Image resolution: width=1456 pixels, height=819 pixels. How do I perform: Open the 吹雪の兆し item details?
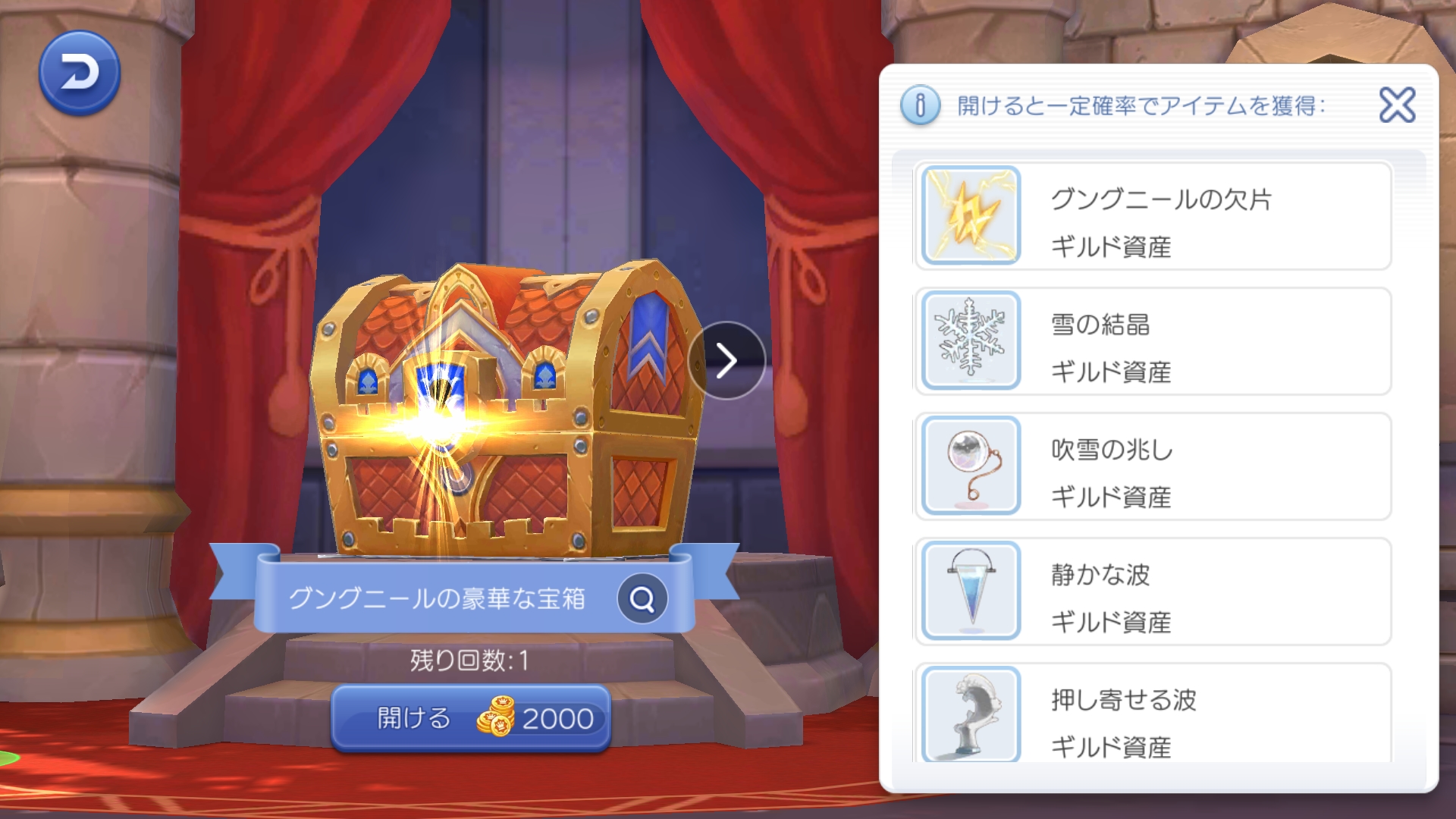coord(1153,466)
